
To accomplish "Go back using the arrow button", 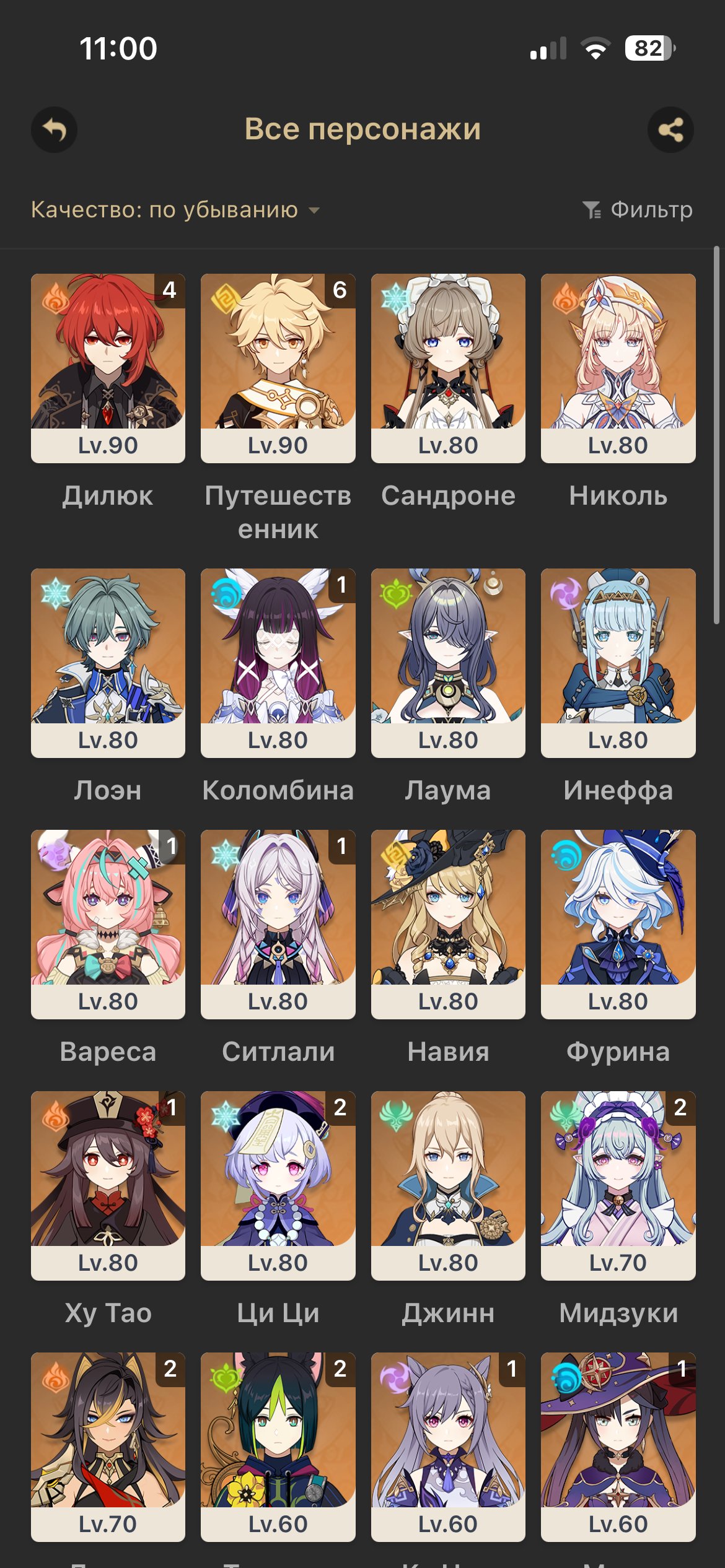I will pos(55,129).
